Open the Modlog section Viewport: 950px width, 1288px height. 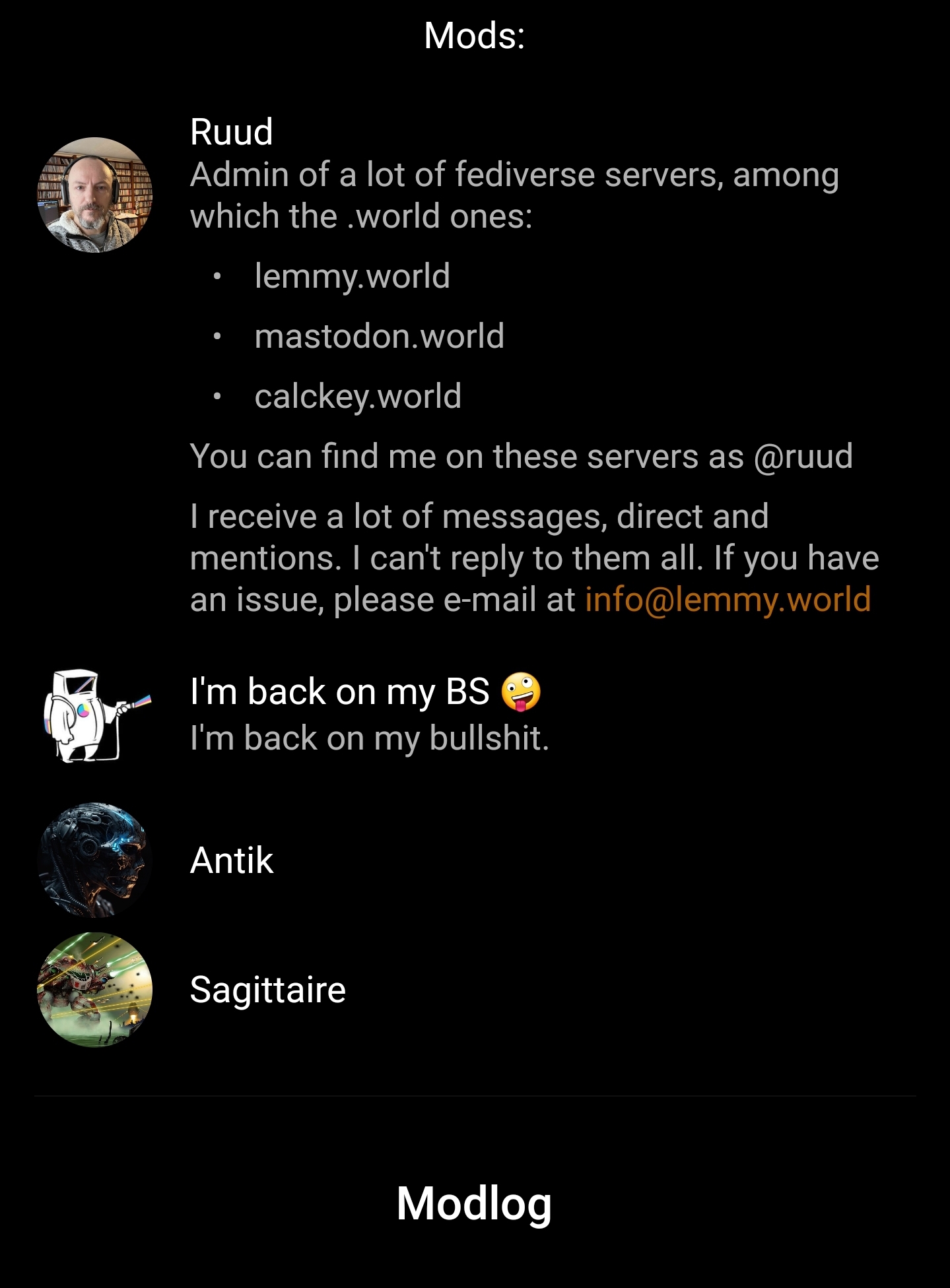pos(474,1204)
